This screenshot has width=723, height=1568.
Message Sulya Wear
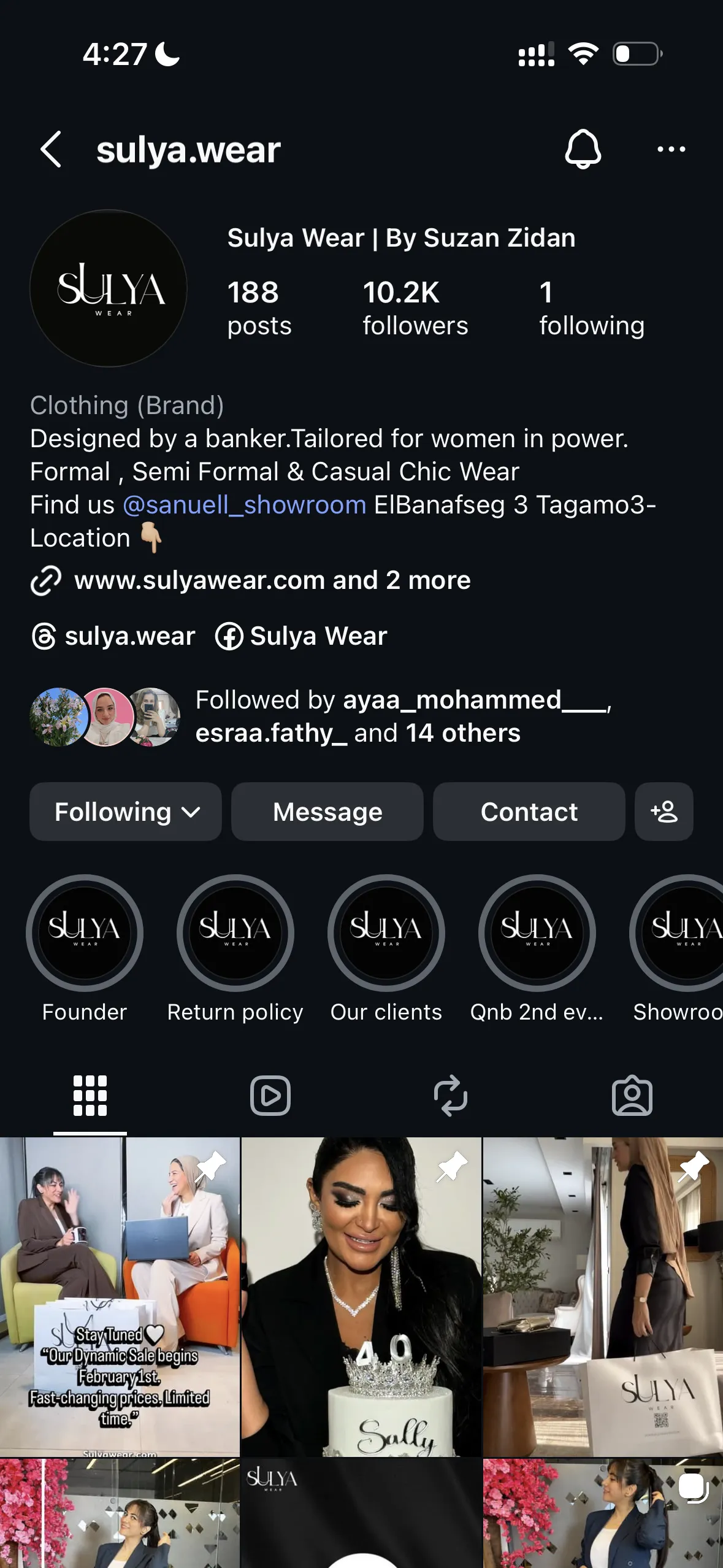[327, 812]
